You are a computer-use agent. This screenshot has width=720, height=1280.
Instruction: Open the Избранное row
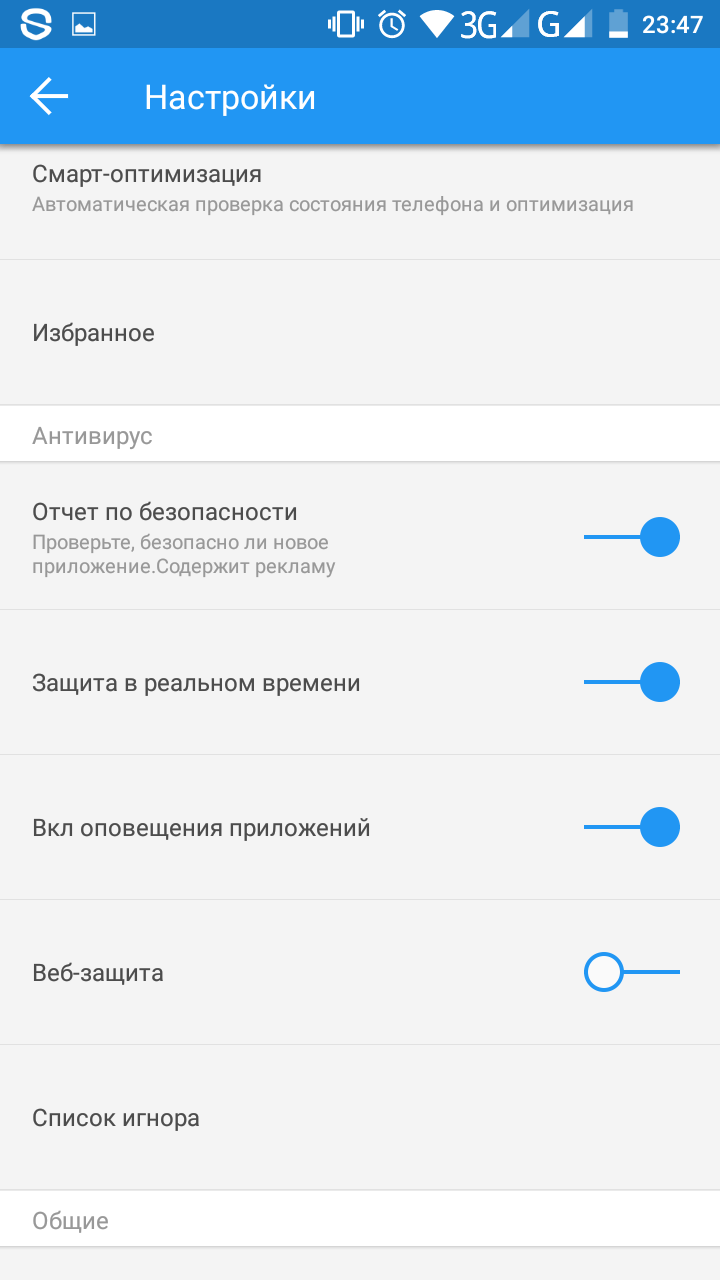pyautogui.click(x=94, y=333)
